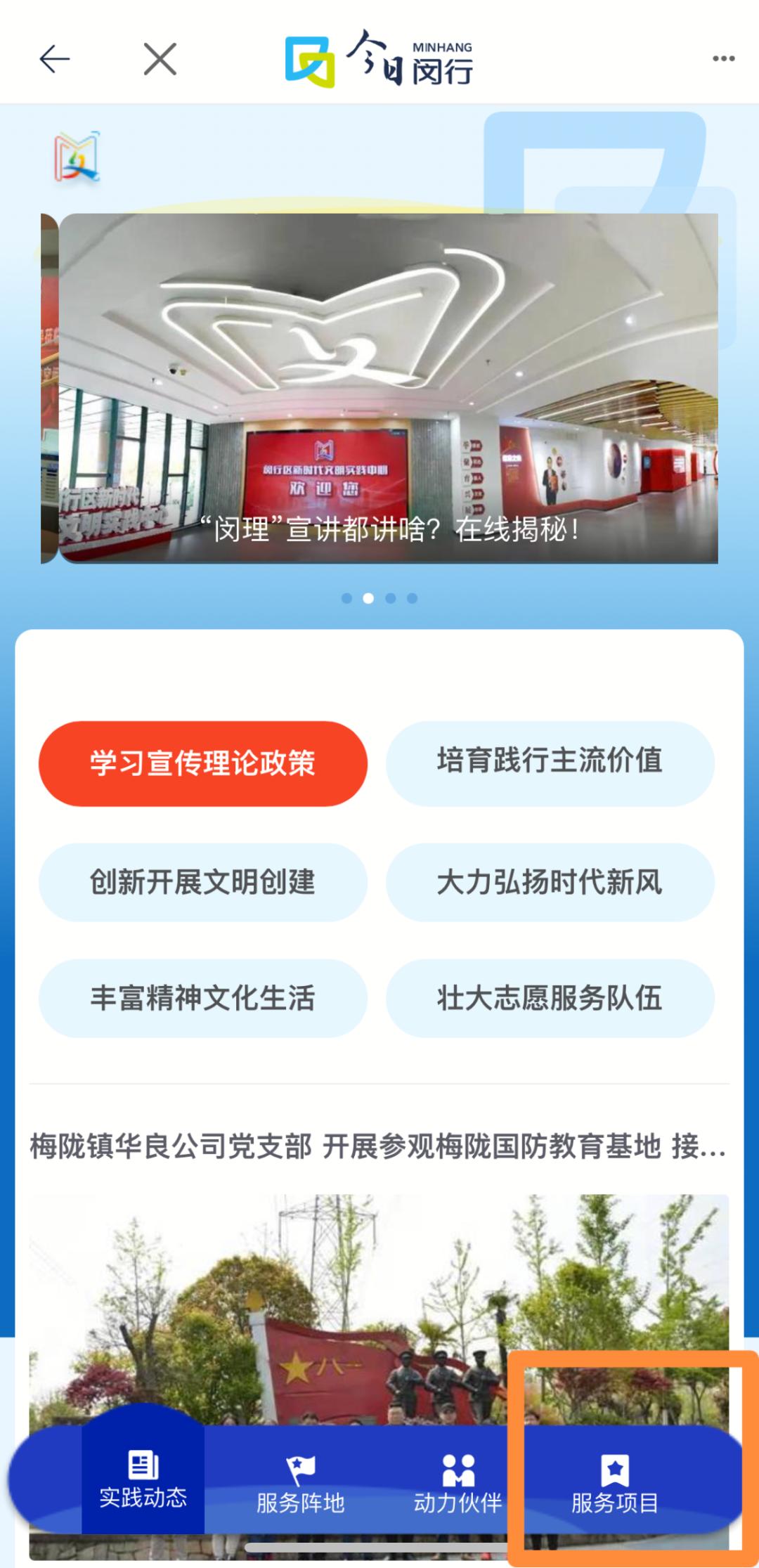Go back using the arrow icon

(54, 59)
